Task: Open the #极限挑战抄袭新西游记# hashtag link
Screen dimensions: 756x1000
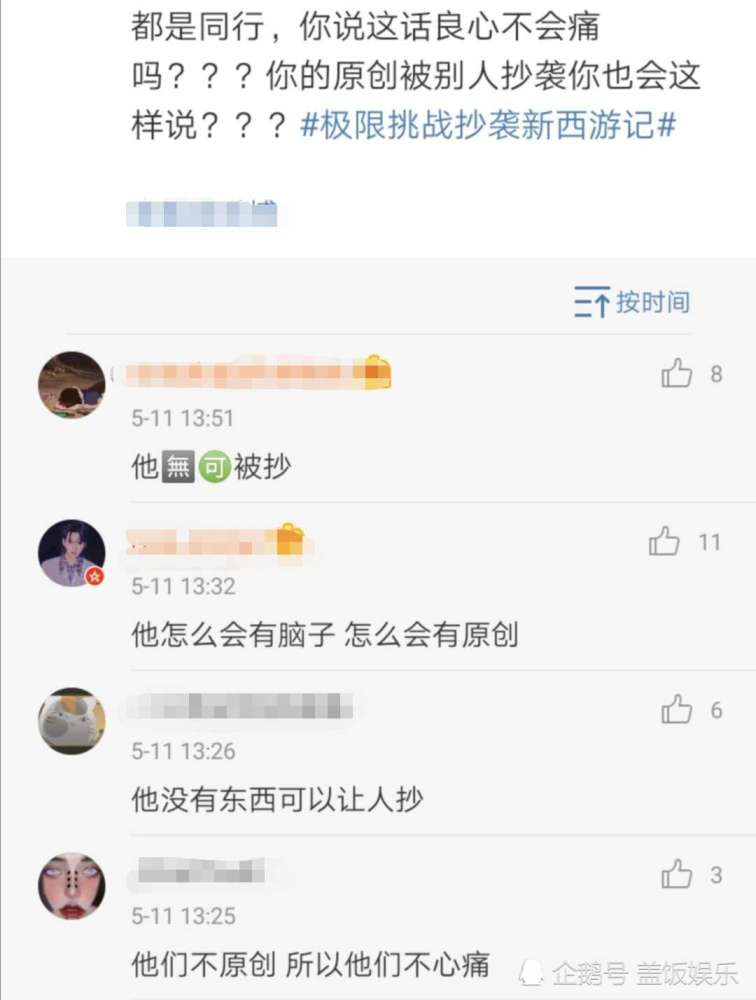Action: pos(489,126)
